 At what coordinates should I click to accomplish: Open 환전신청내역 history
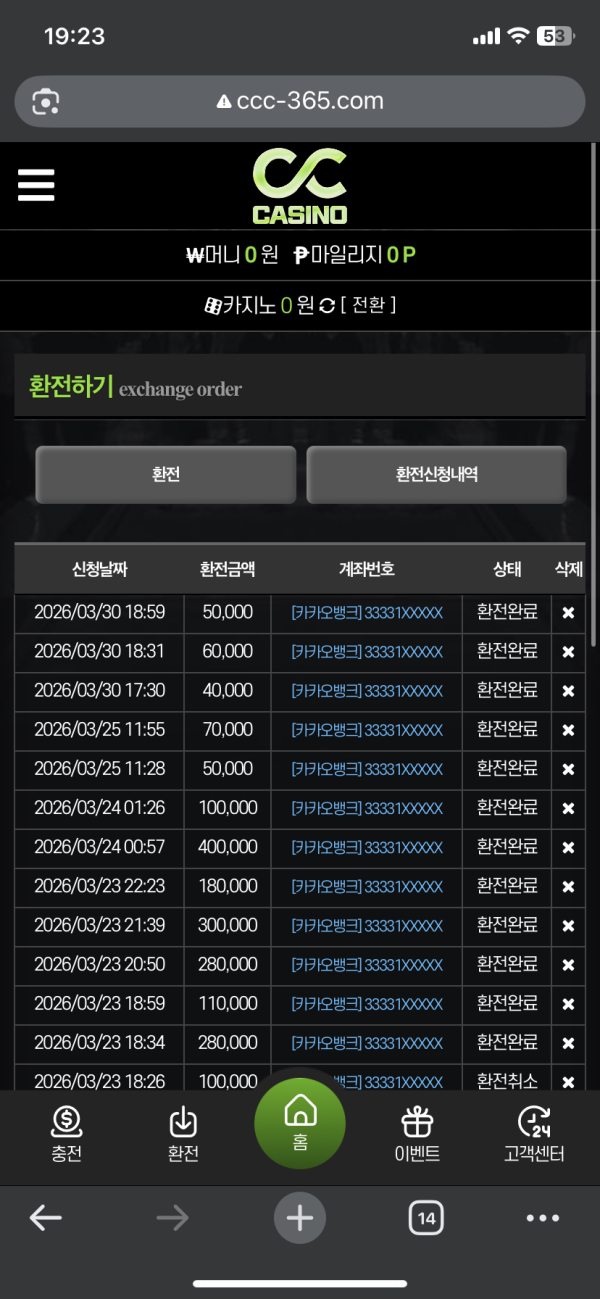(x=436, y=474)
